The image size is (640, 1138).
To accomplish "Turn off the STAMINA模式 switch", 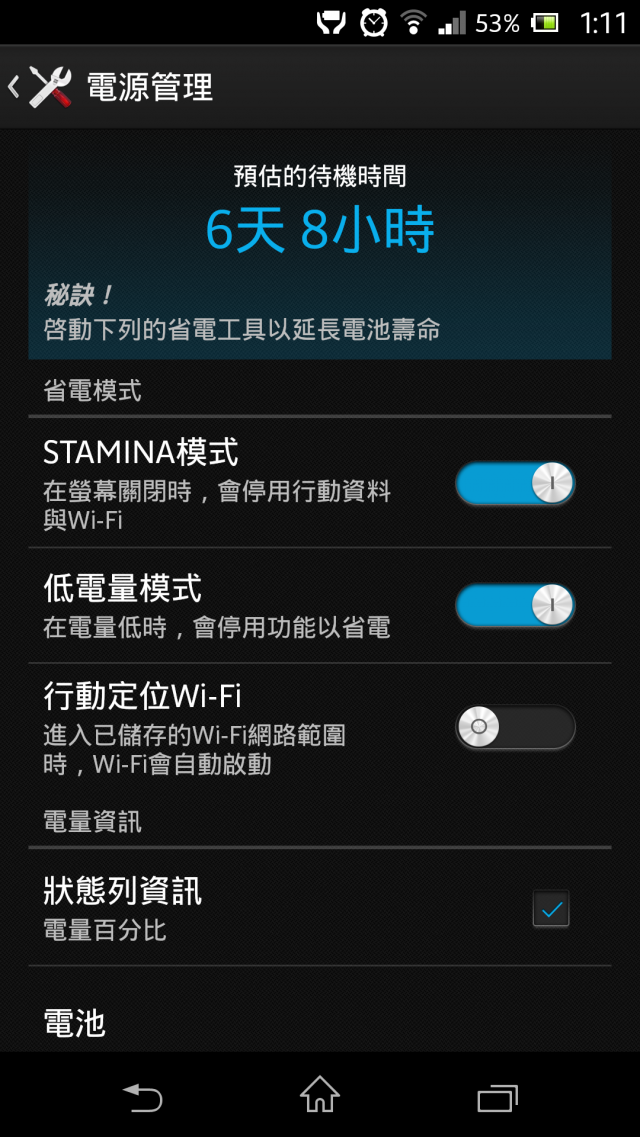I will (515, 484).
